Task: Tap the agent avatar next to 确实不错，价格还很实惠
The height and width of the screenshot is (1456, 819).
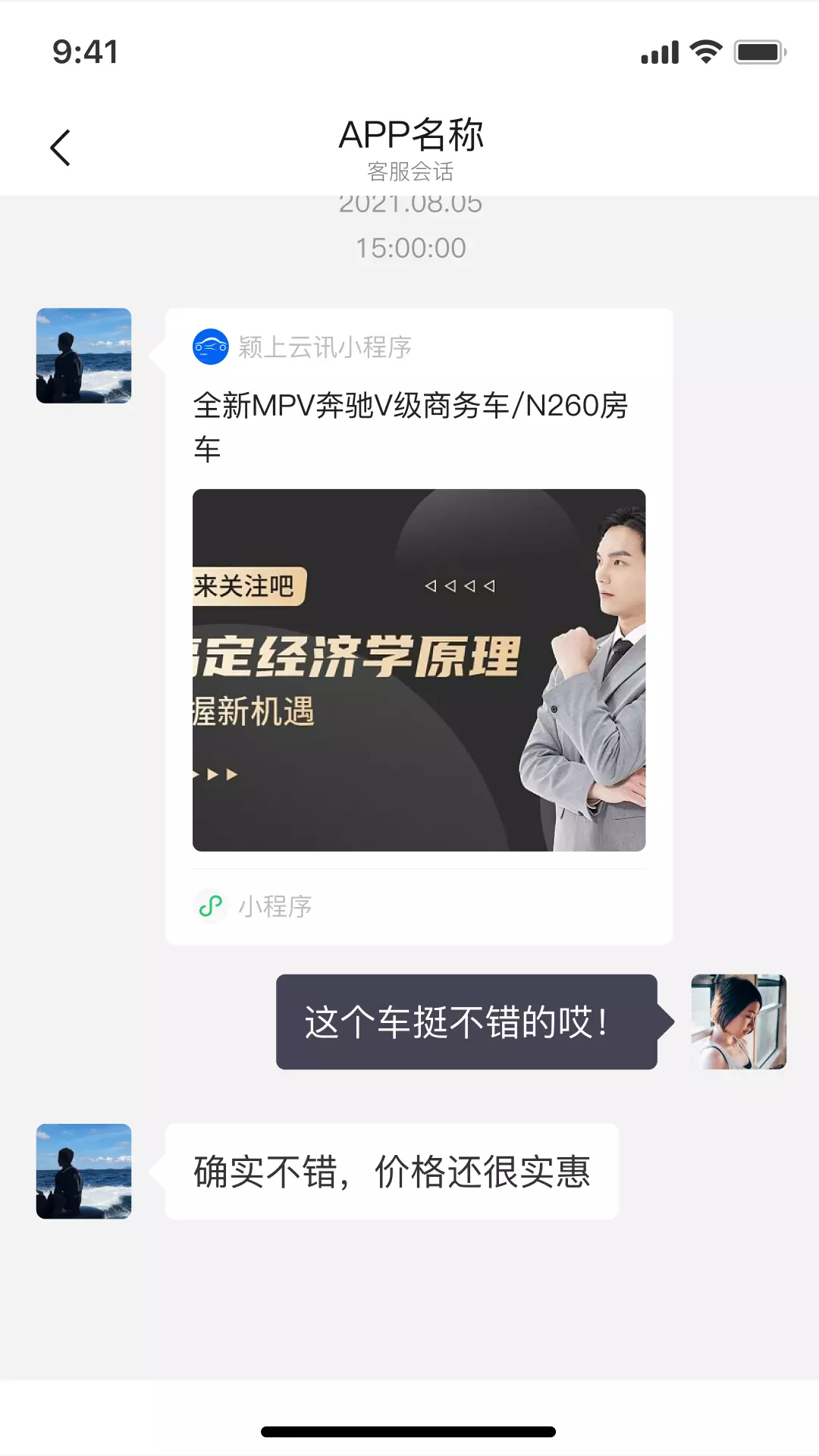Action: pyautogui.click(x=83, y=1172)
